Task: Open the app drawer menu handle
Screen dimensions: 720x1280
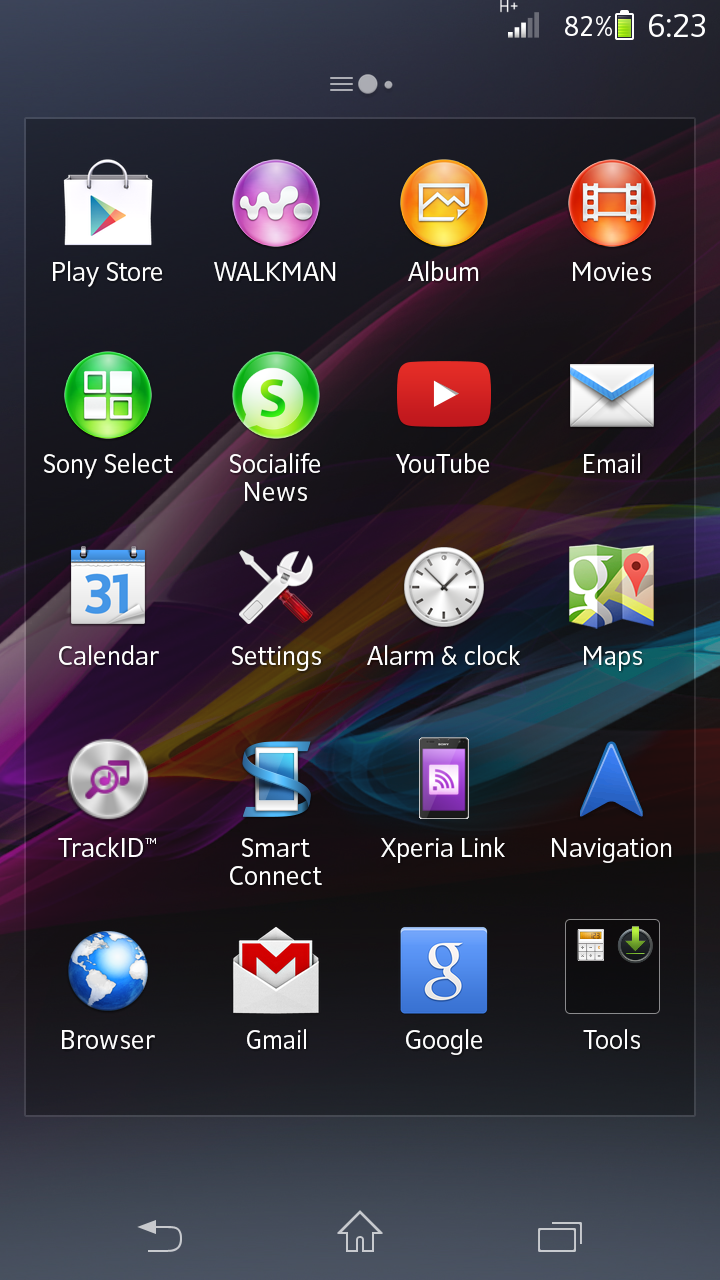Action: click(x=341, y=85)
